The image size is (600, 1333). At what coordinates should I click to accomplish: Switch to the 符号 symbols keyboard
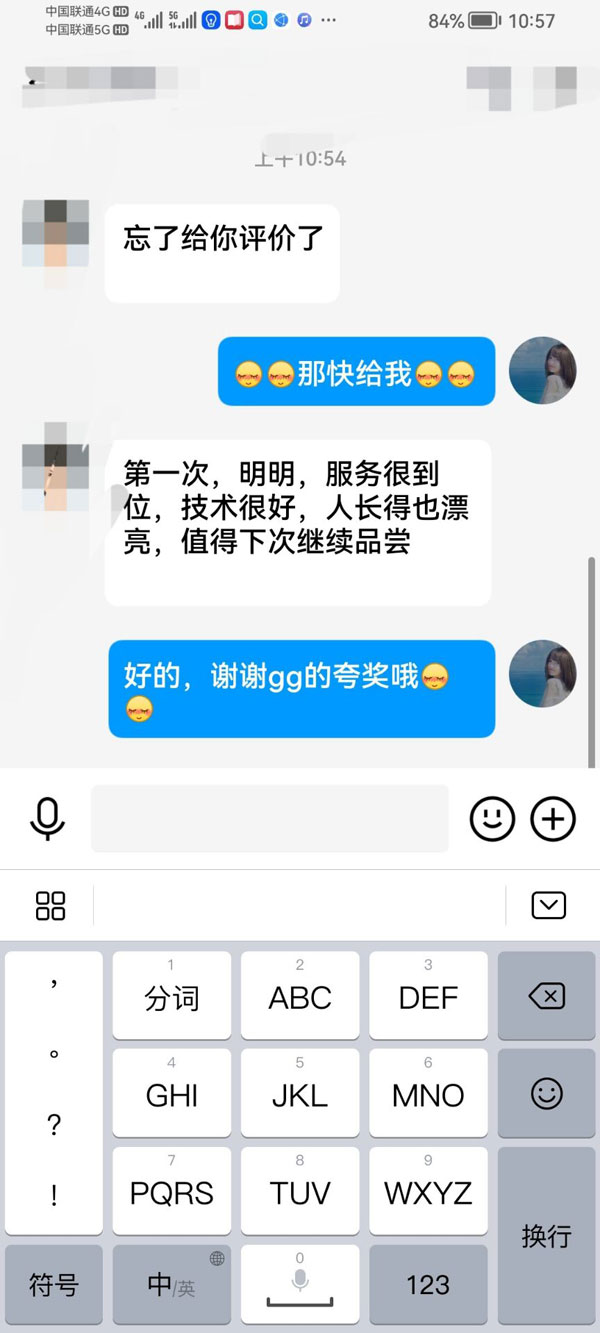click(54, 1285)
